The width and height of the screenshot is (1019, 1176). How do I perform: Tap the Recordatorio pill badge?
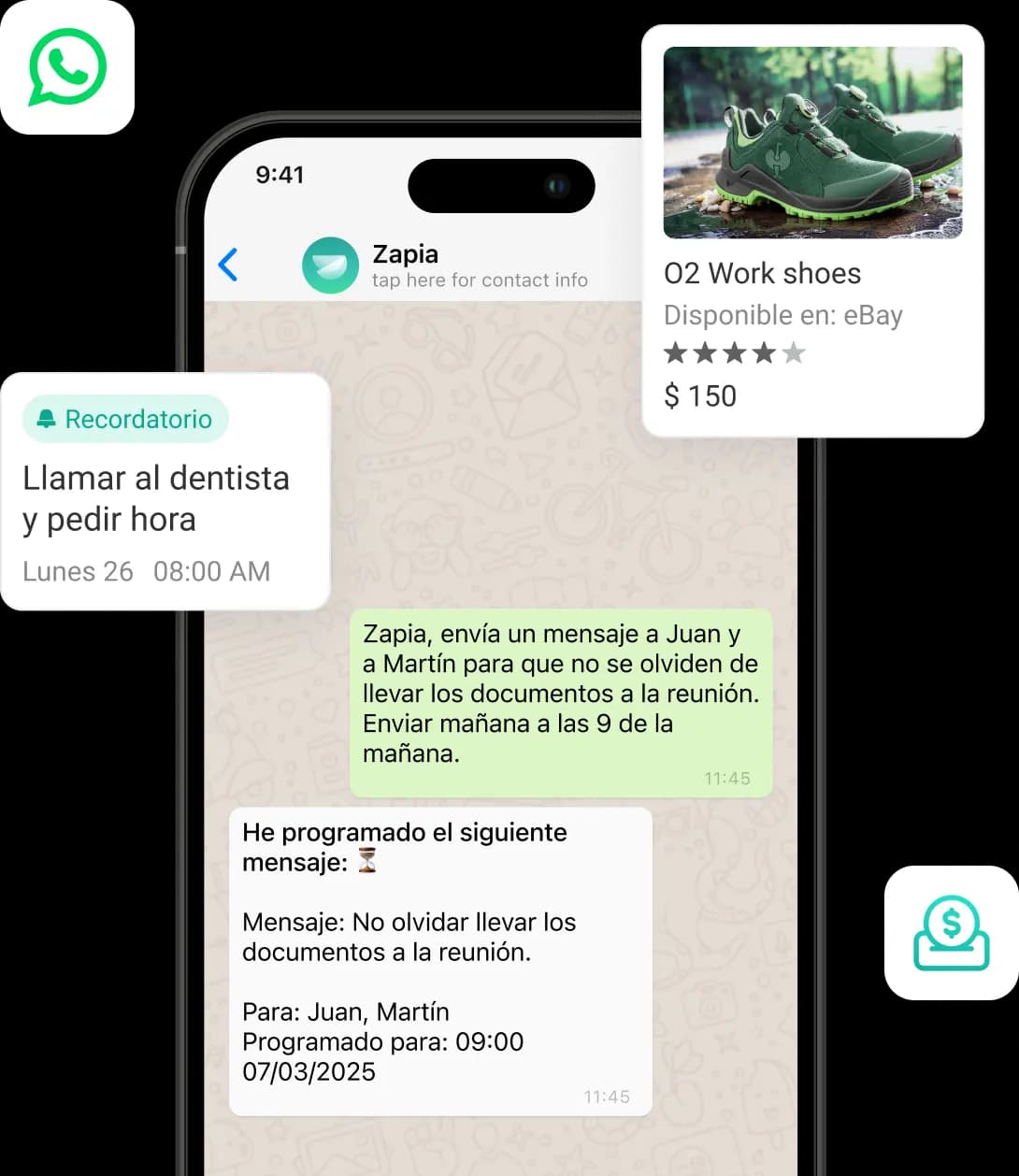click(x=124, y=418)
